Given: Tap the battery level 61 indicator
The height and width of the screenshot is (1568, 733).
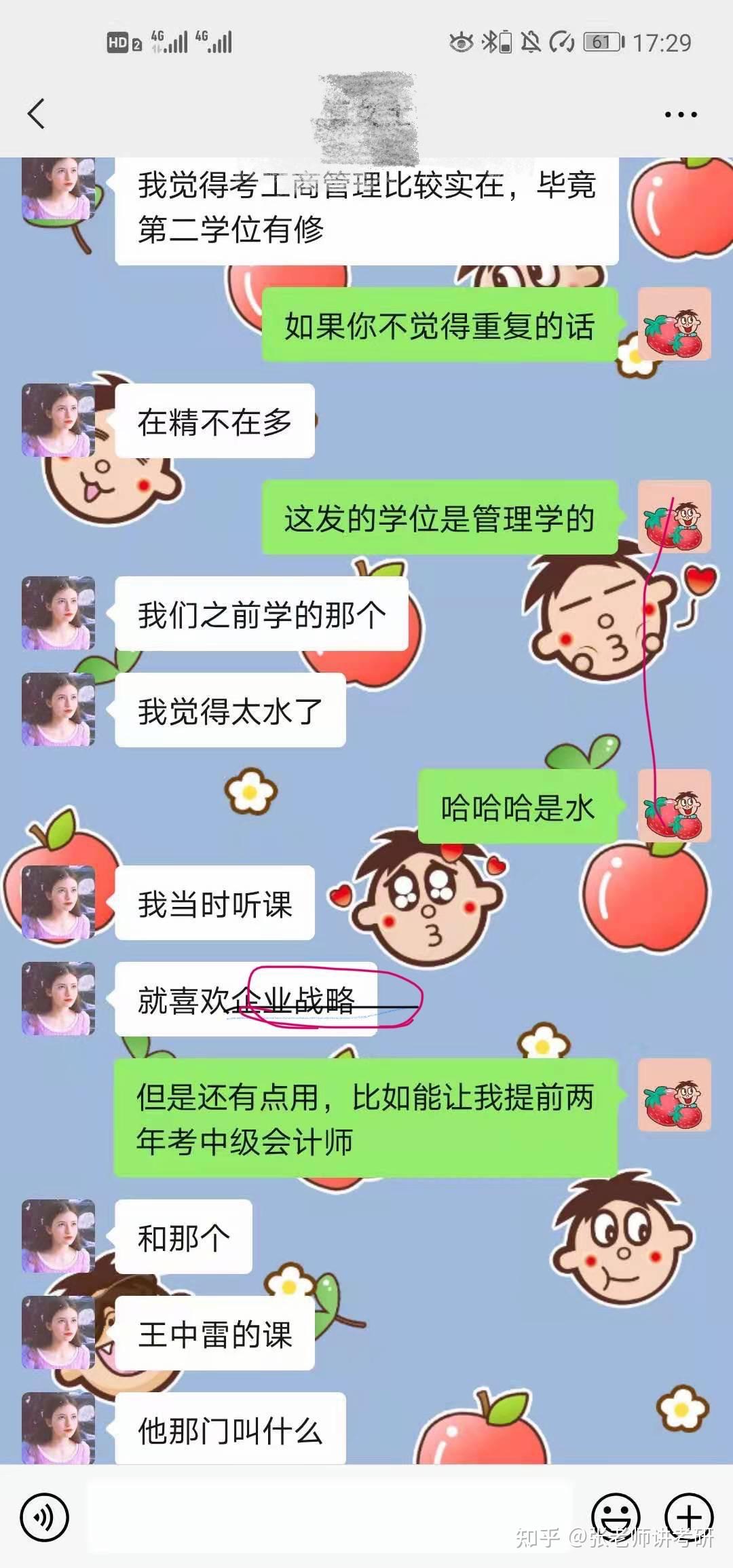Looking at the screenshot, I should tap(600, 42).
